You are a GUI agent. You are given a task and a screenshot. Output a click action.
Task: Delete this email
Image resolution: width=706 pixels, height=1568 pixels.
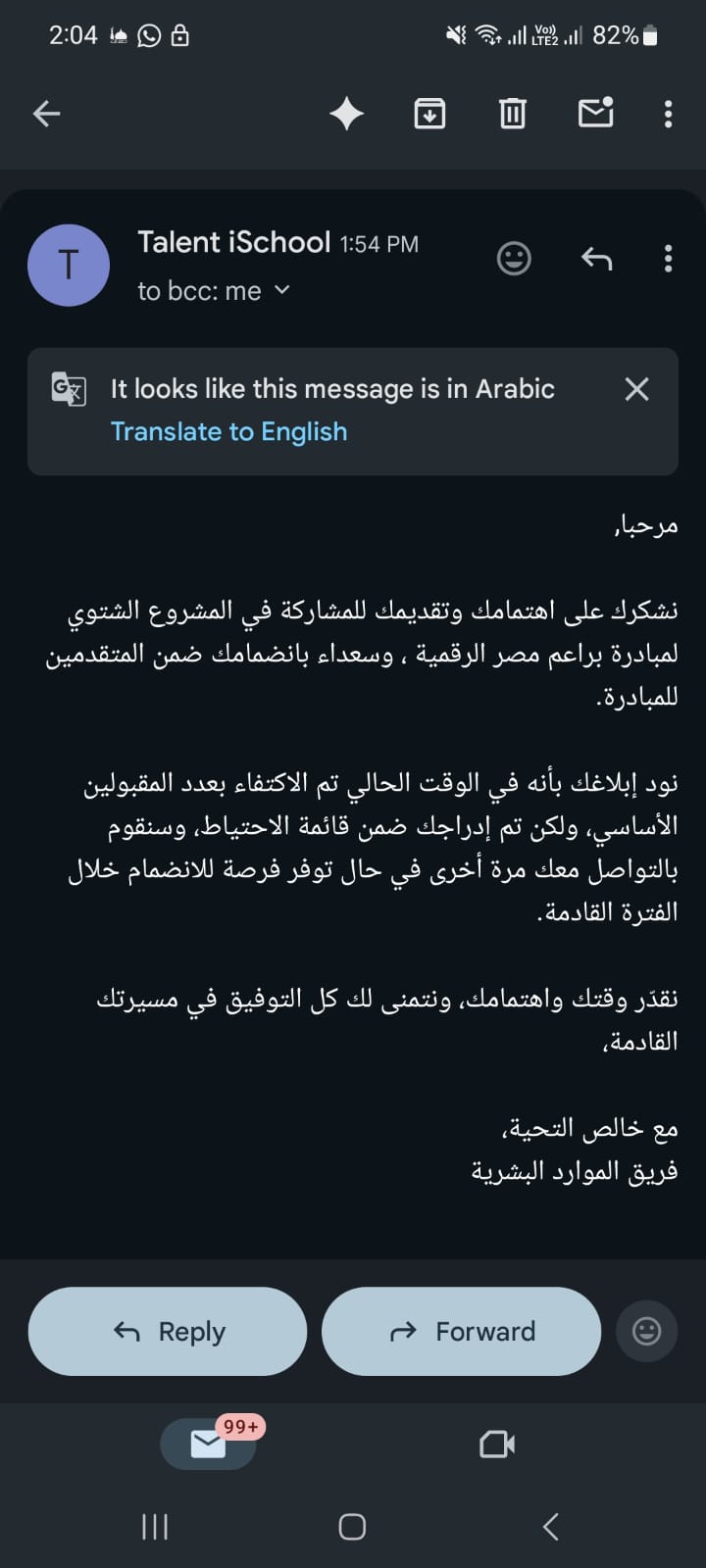coord(513,114)
